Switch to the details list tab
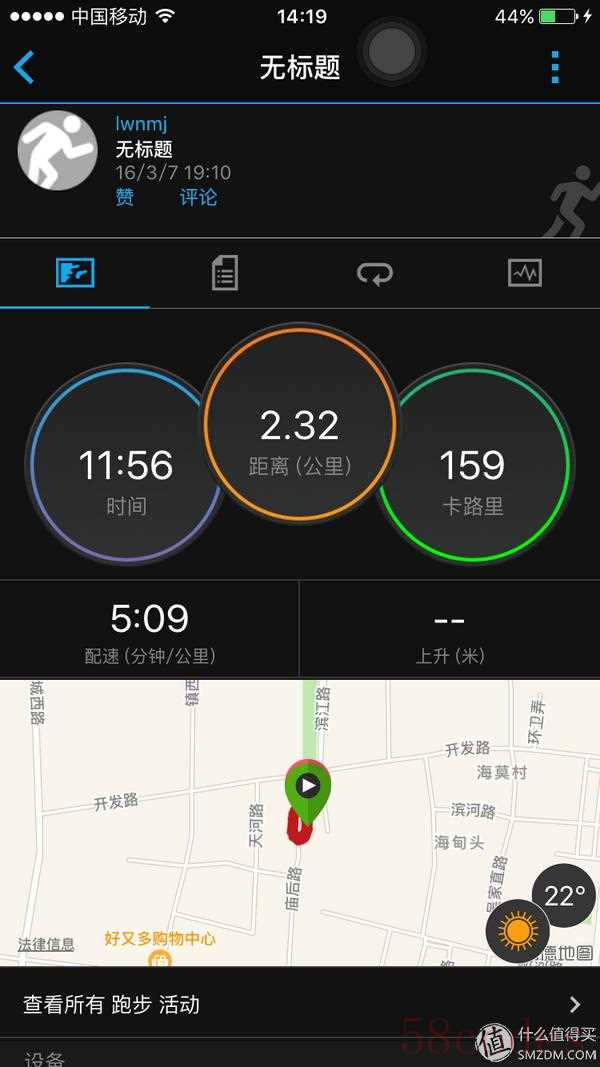 click(225, 273)
